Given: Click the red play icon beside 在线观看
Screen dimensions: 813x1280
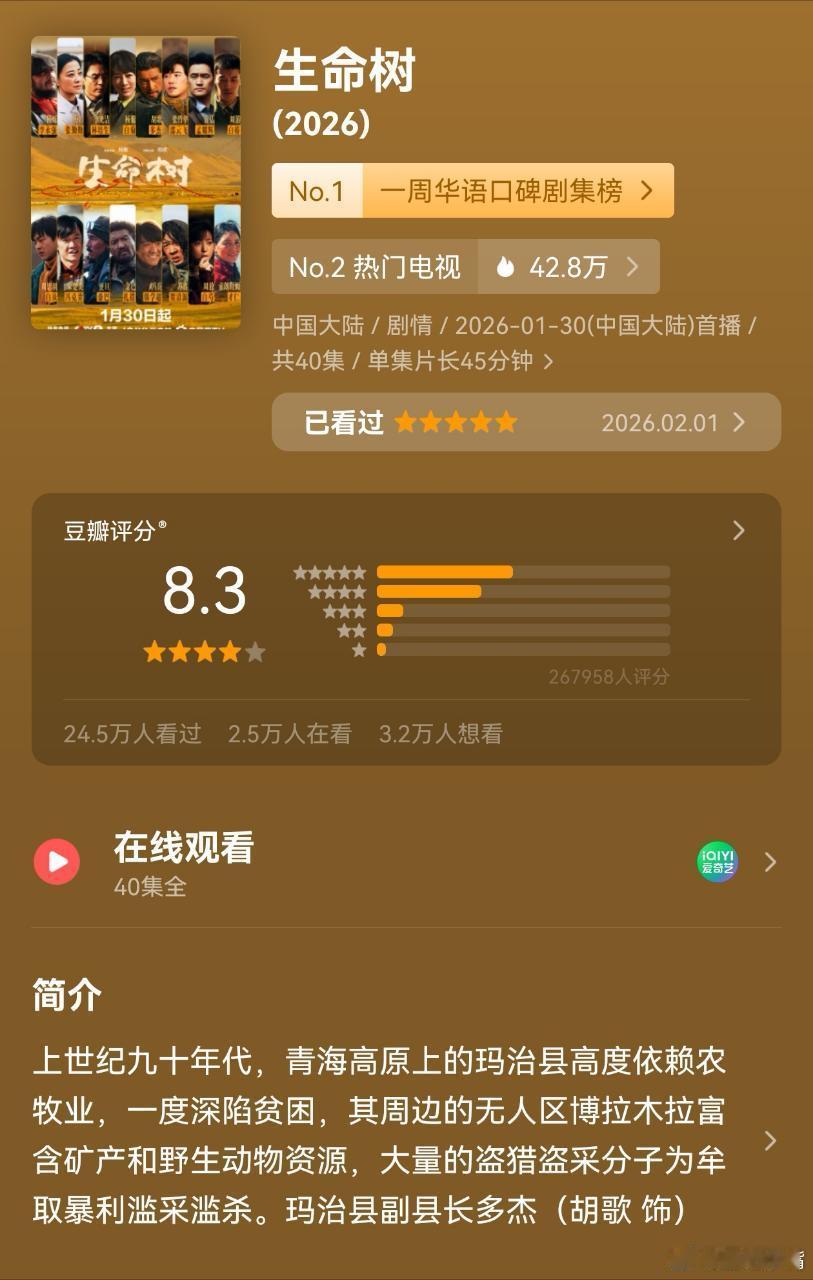Looking at the screenshot, I should 57,861.
